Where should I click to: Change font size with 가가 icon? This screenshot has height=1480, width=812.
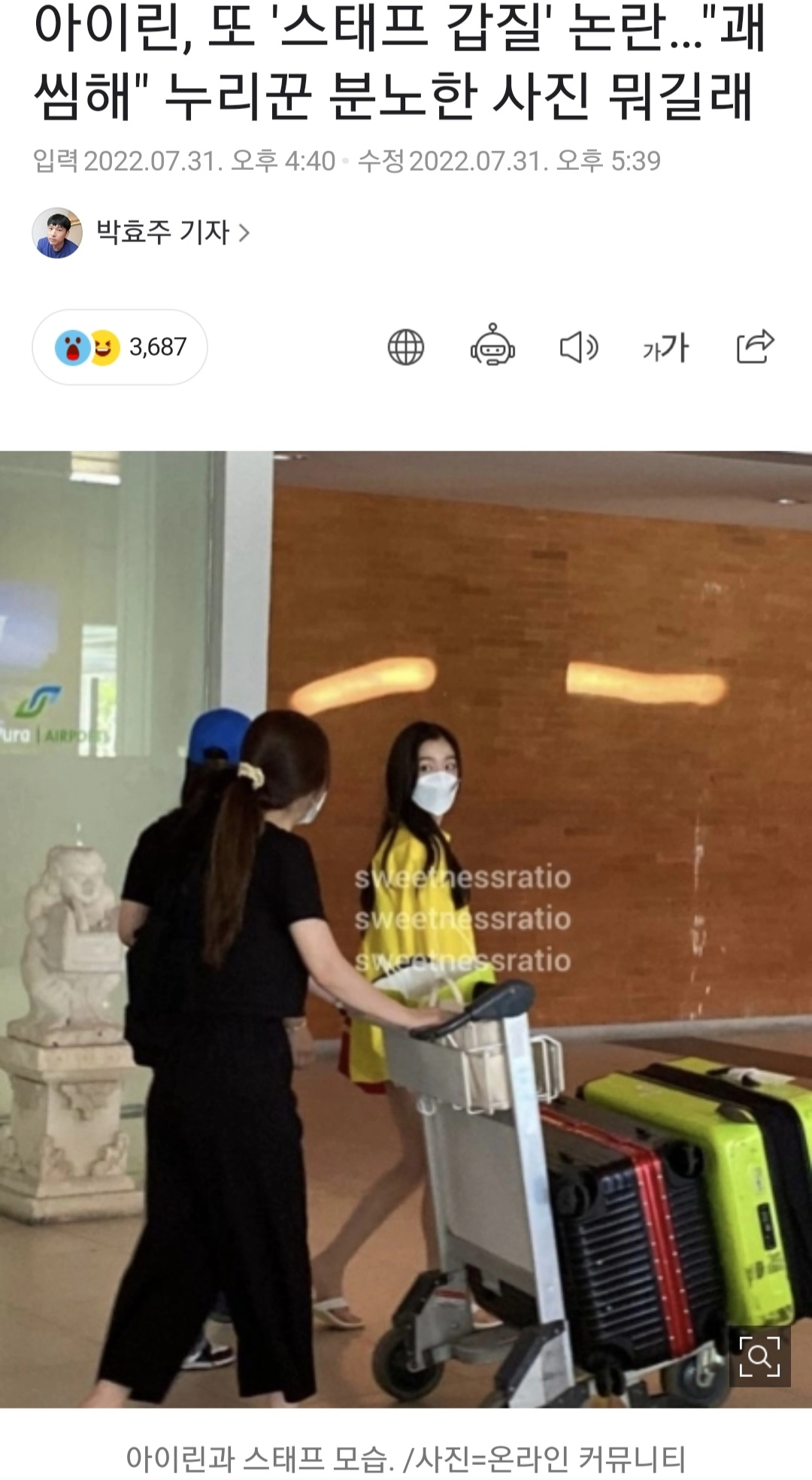point(666,347)
